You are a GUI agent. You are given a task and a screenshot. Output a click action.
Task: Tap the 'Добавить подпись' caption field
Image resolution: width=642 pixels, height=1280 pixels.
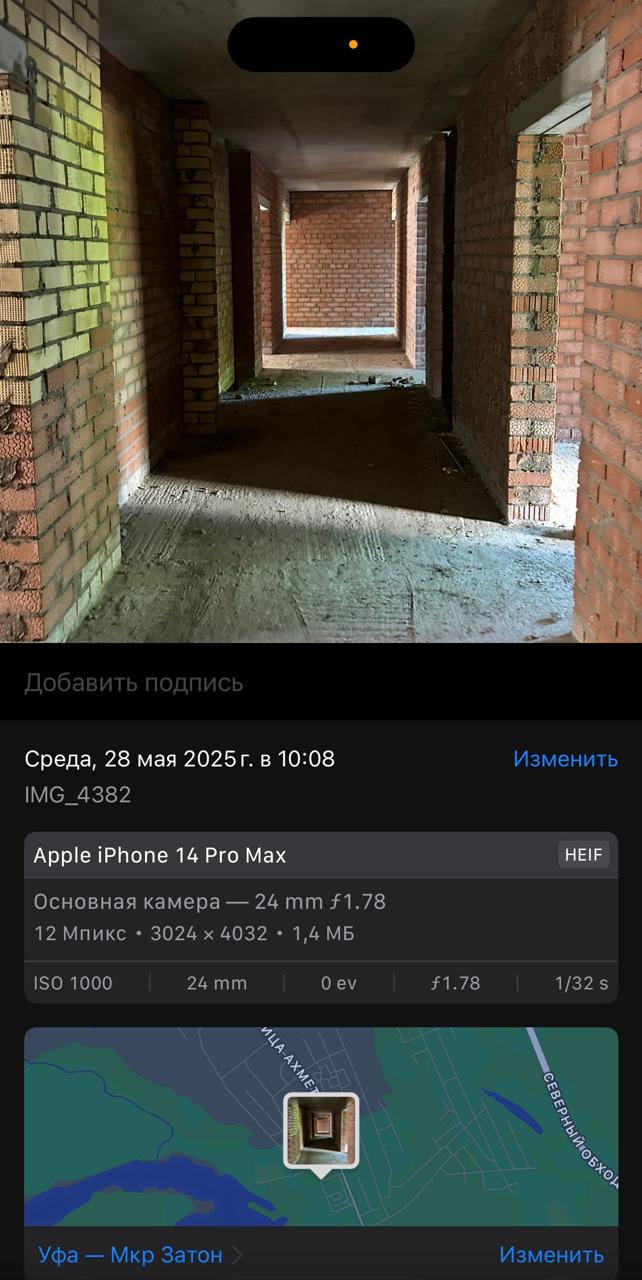[x=321, y=683]
